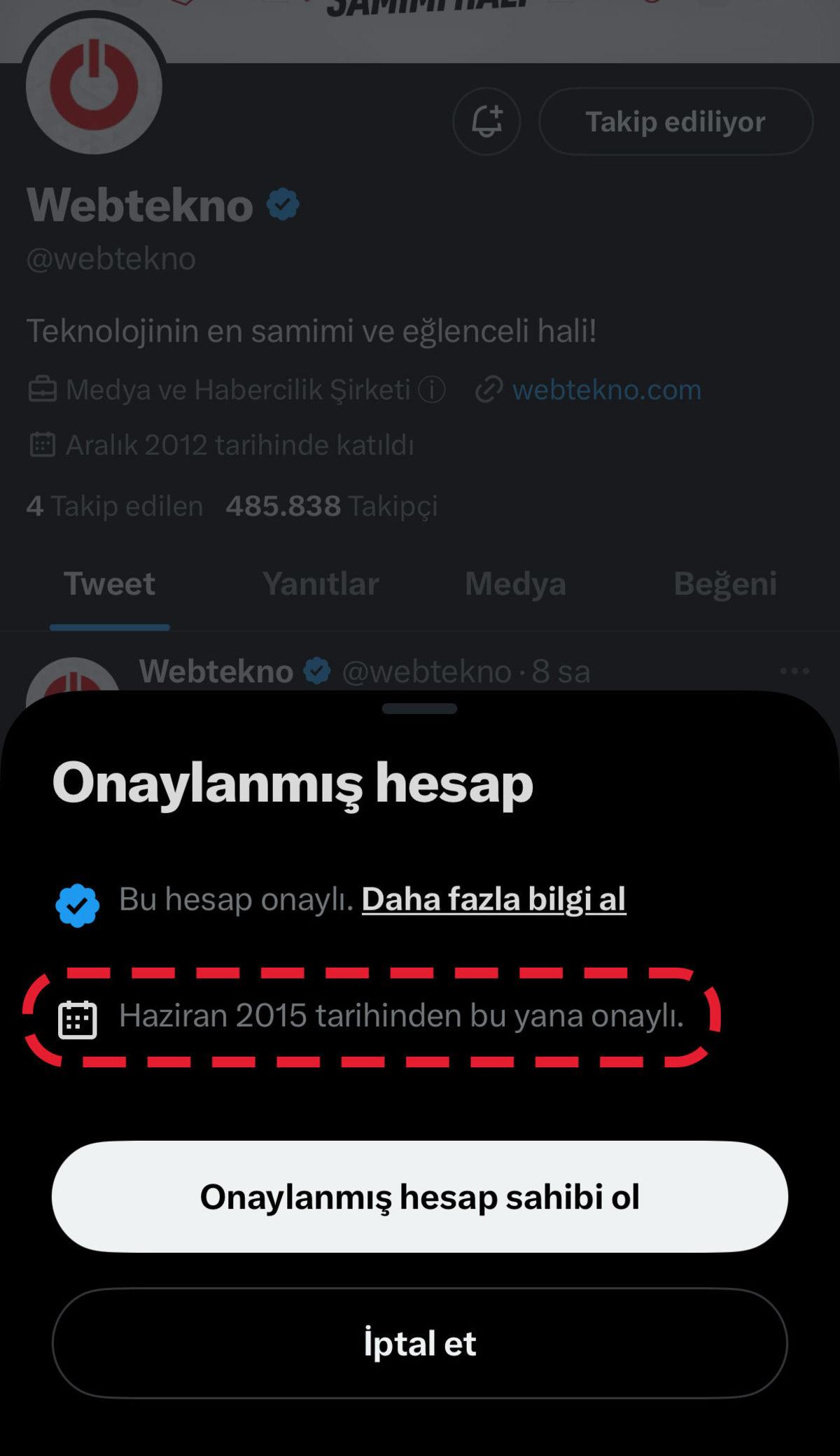
Task: Visit the webtekno.com website link
Action: point(606,389)
